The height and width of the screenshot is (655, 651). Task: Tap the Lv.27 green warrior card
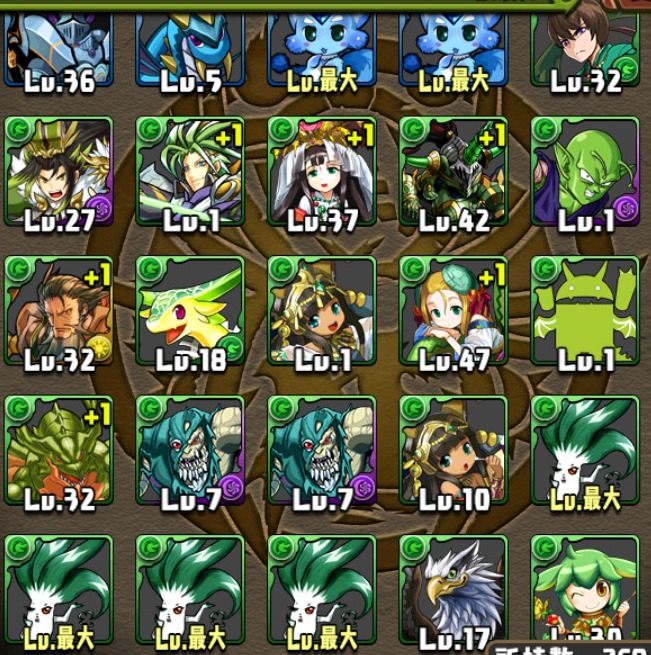tap(58, 171)
